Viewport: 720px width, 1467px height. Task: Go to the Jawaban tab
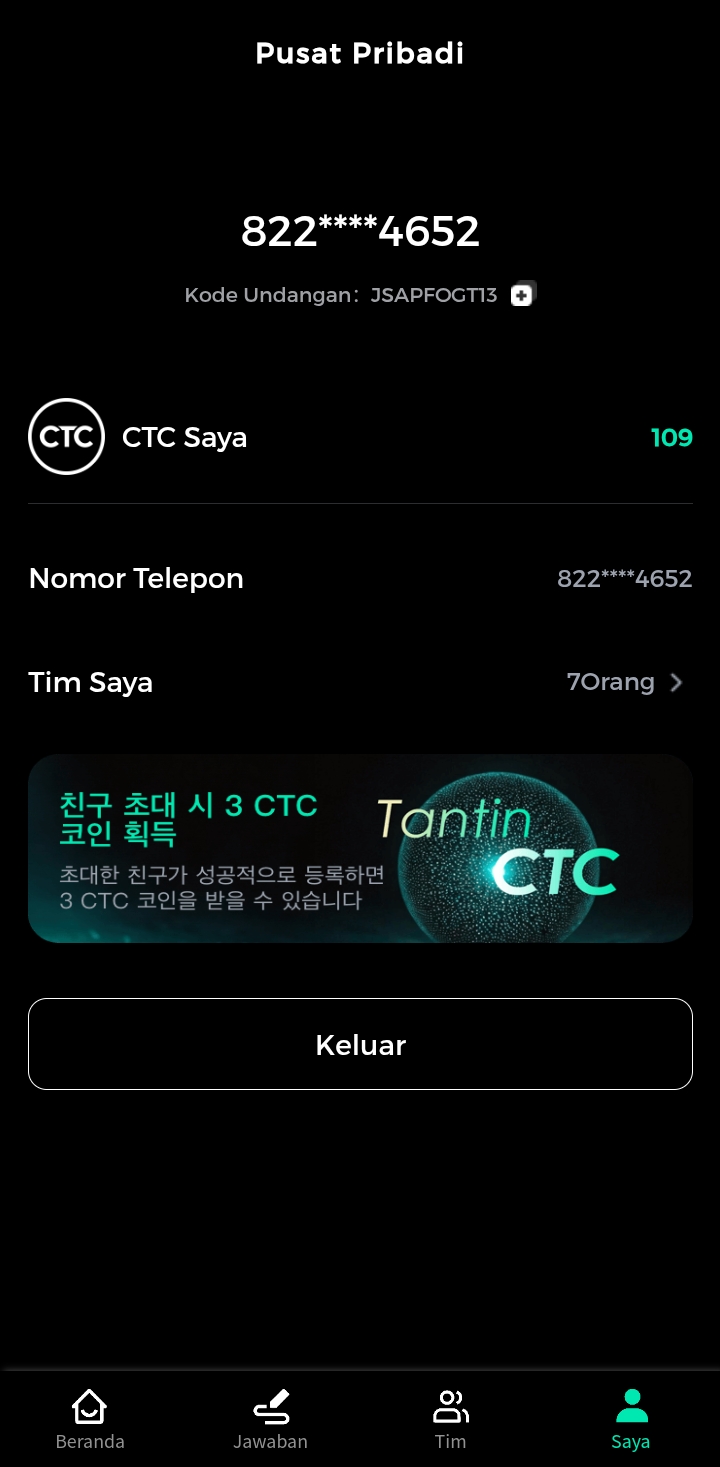[270, 1419]
